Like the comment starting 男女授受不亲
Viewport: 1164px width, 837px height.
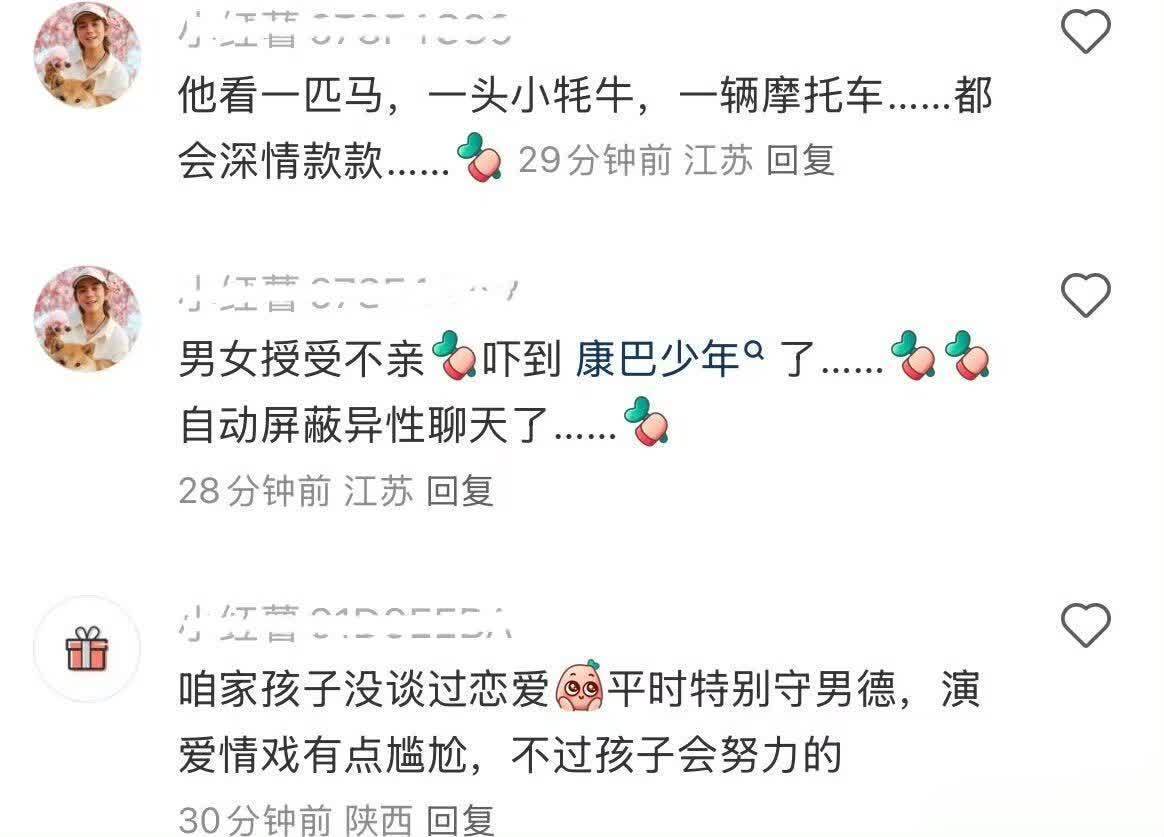tap(1085, 295)
